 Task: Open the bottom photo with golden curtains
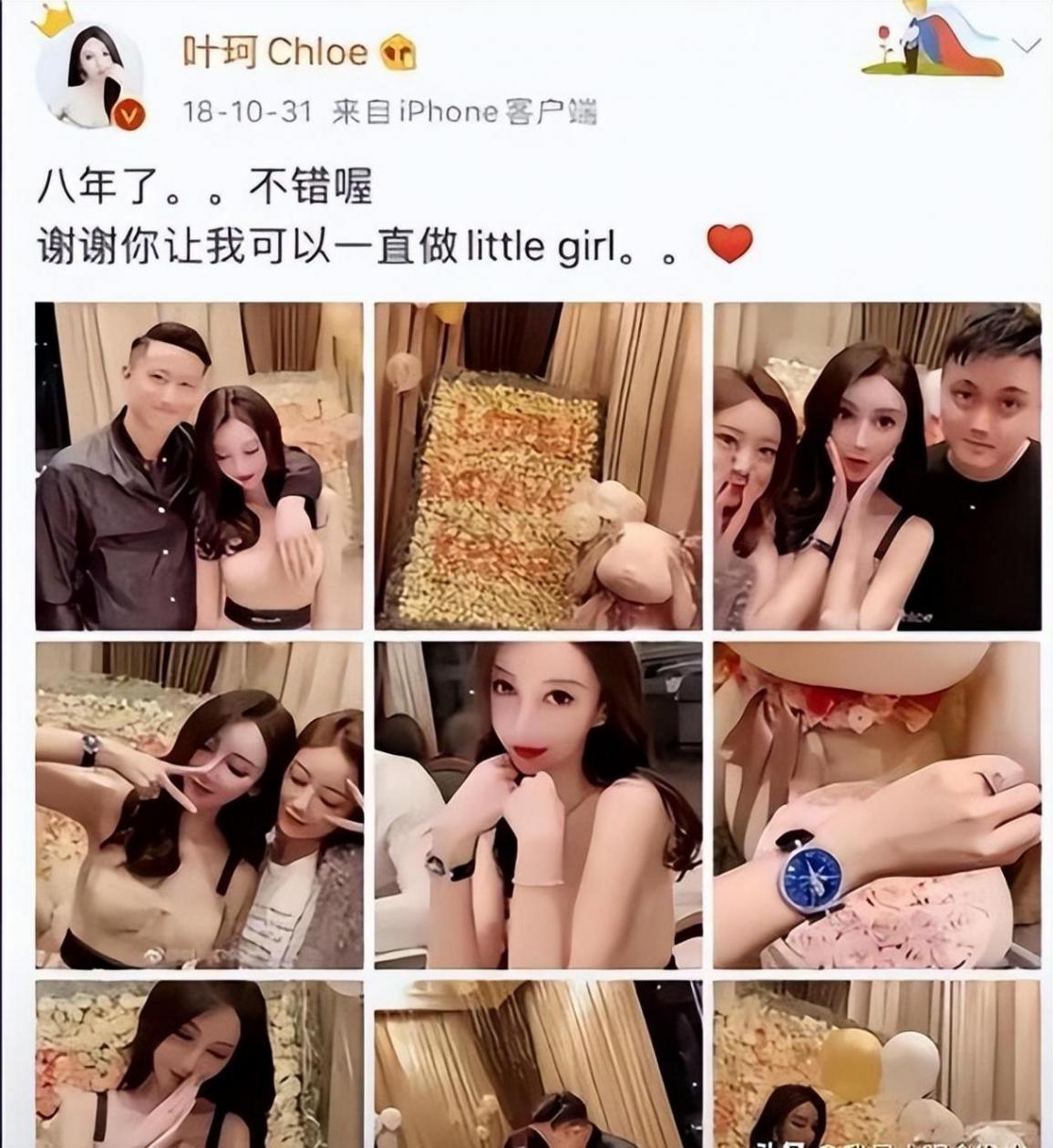[538, 1064]
